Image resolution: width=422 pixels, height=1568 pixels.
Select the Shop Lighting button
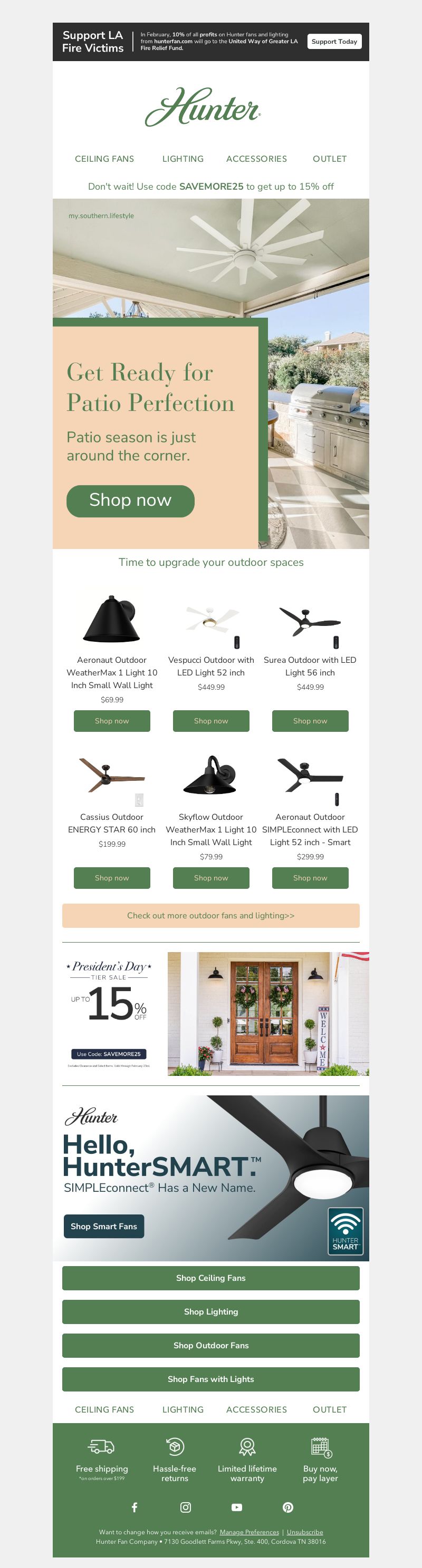click(211, 1311)
